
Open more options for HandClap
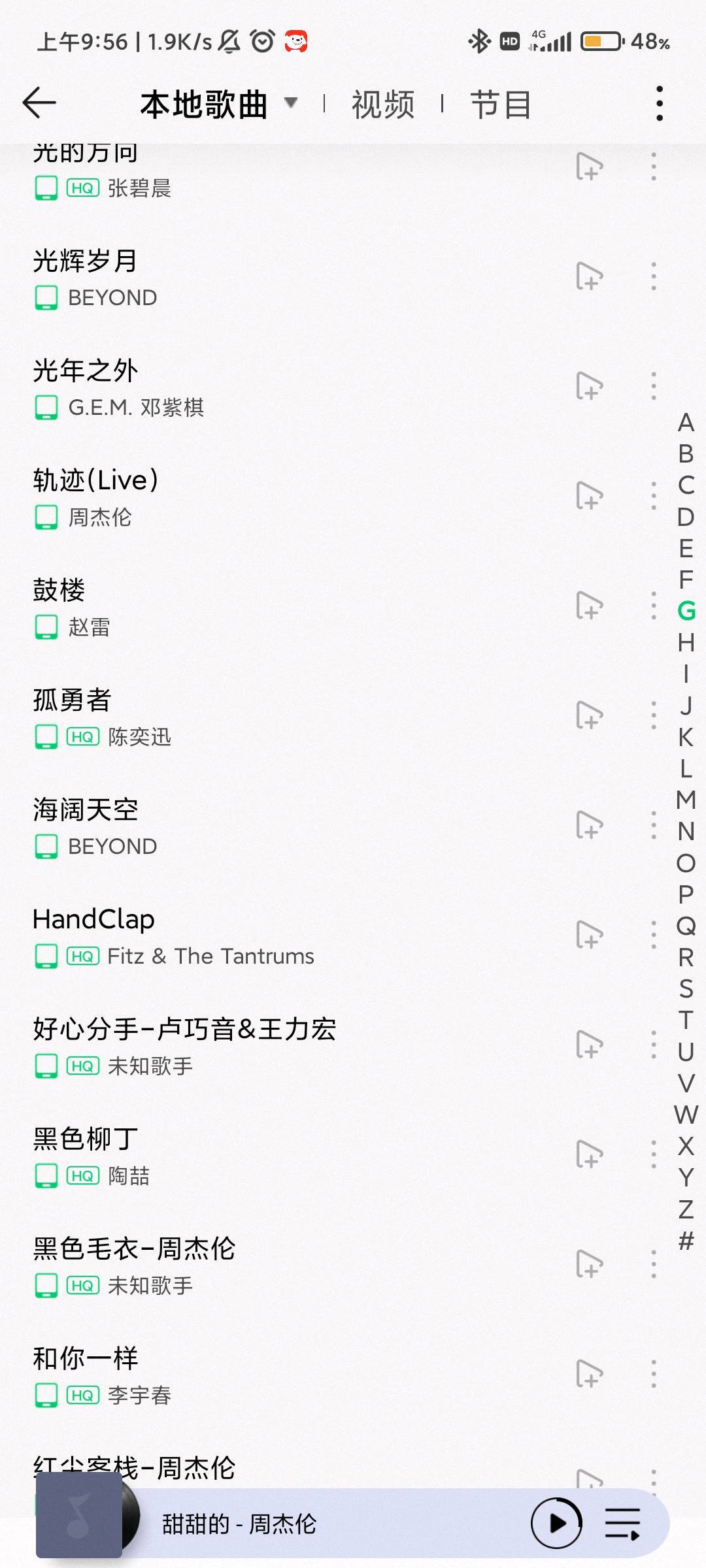(x=653, y=936)
